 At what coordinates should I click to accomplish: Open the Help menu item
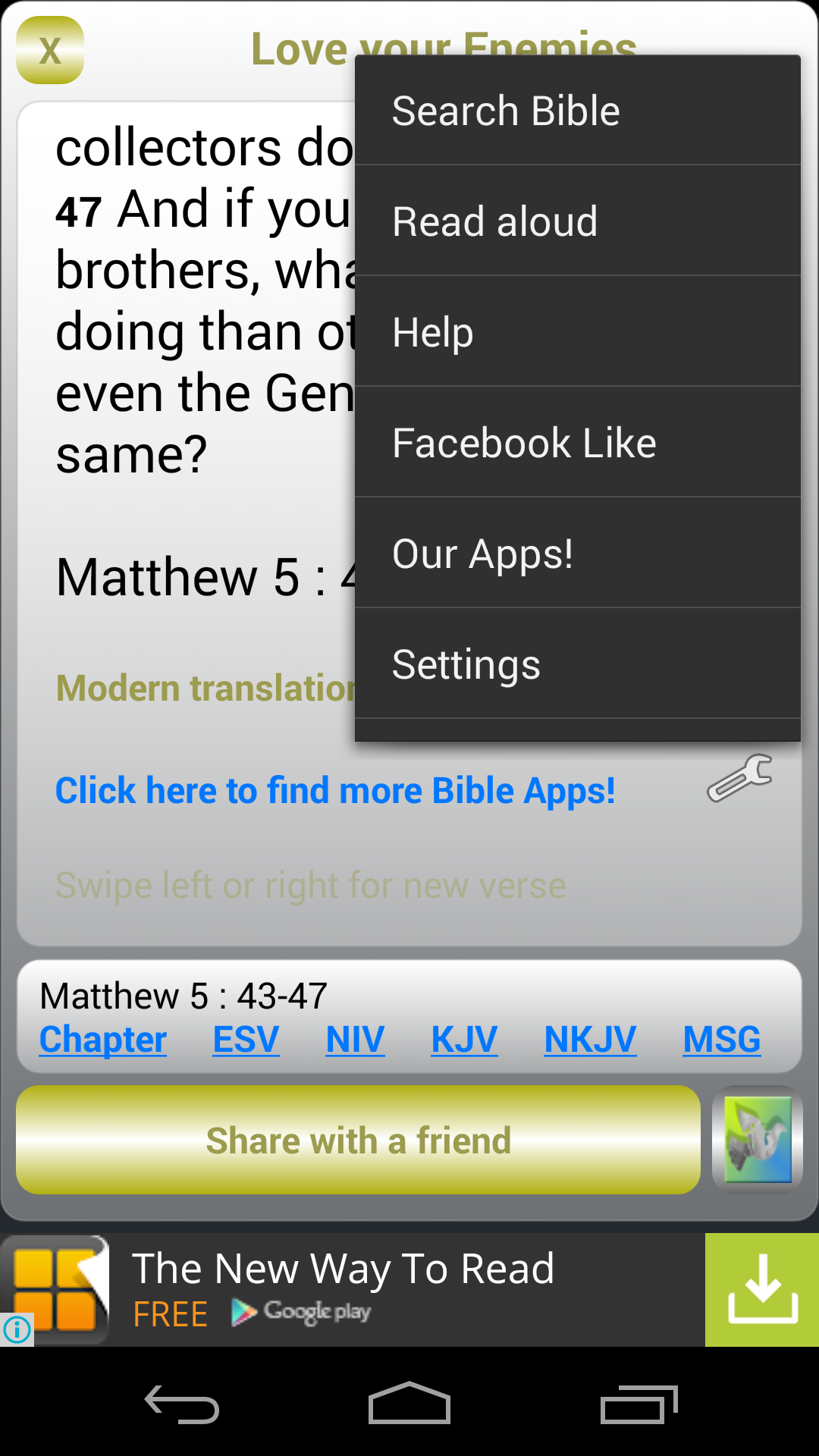click(x=576, y=332)
